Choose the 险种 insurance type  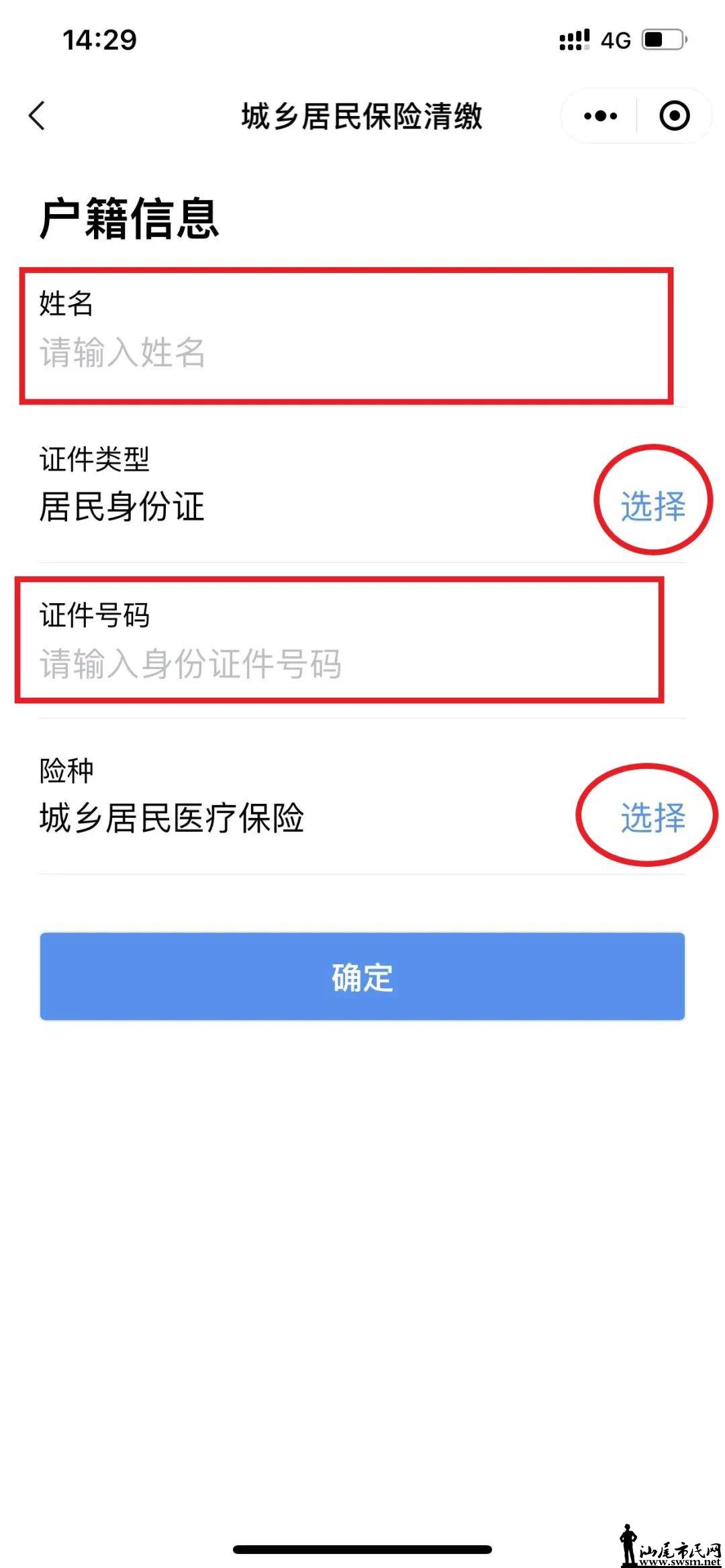pyautogui.click(x=652, y=817)
